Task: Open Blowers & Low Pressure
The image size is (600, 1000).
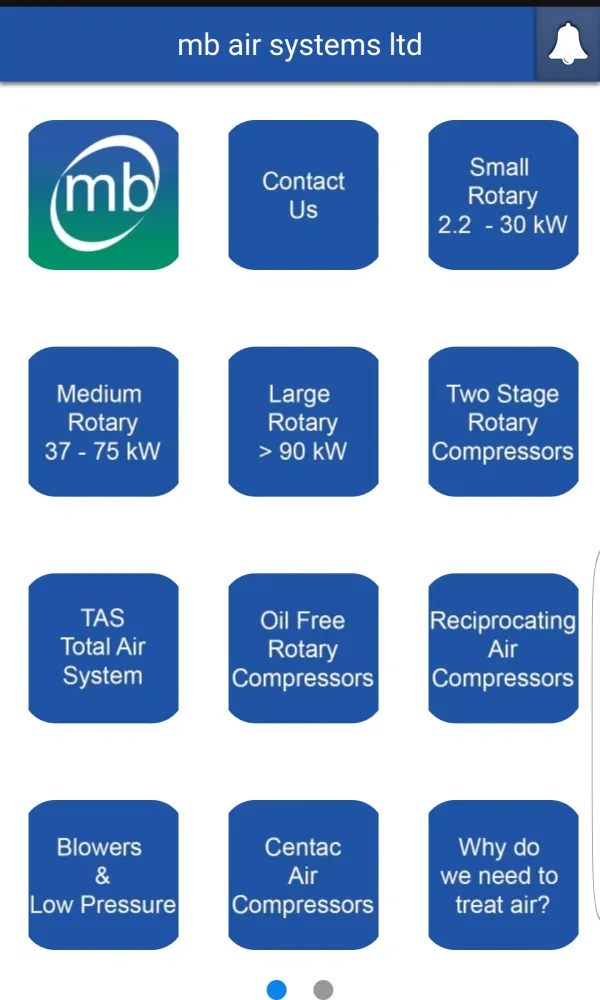Action: [x=103, y=875]
